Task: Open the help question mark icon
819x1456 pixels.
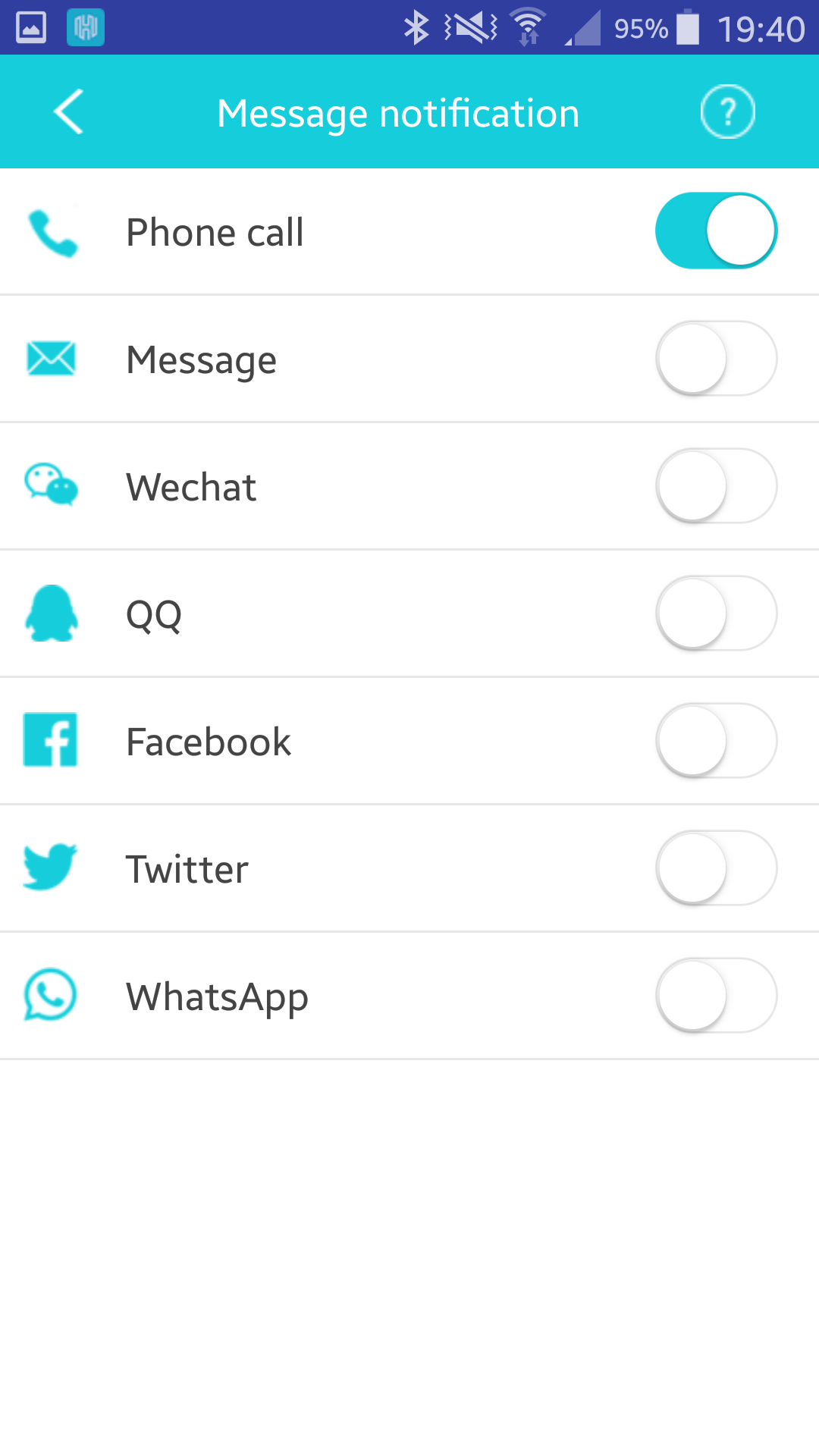Action: (x=727, y=112)
